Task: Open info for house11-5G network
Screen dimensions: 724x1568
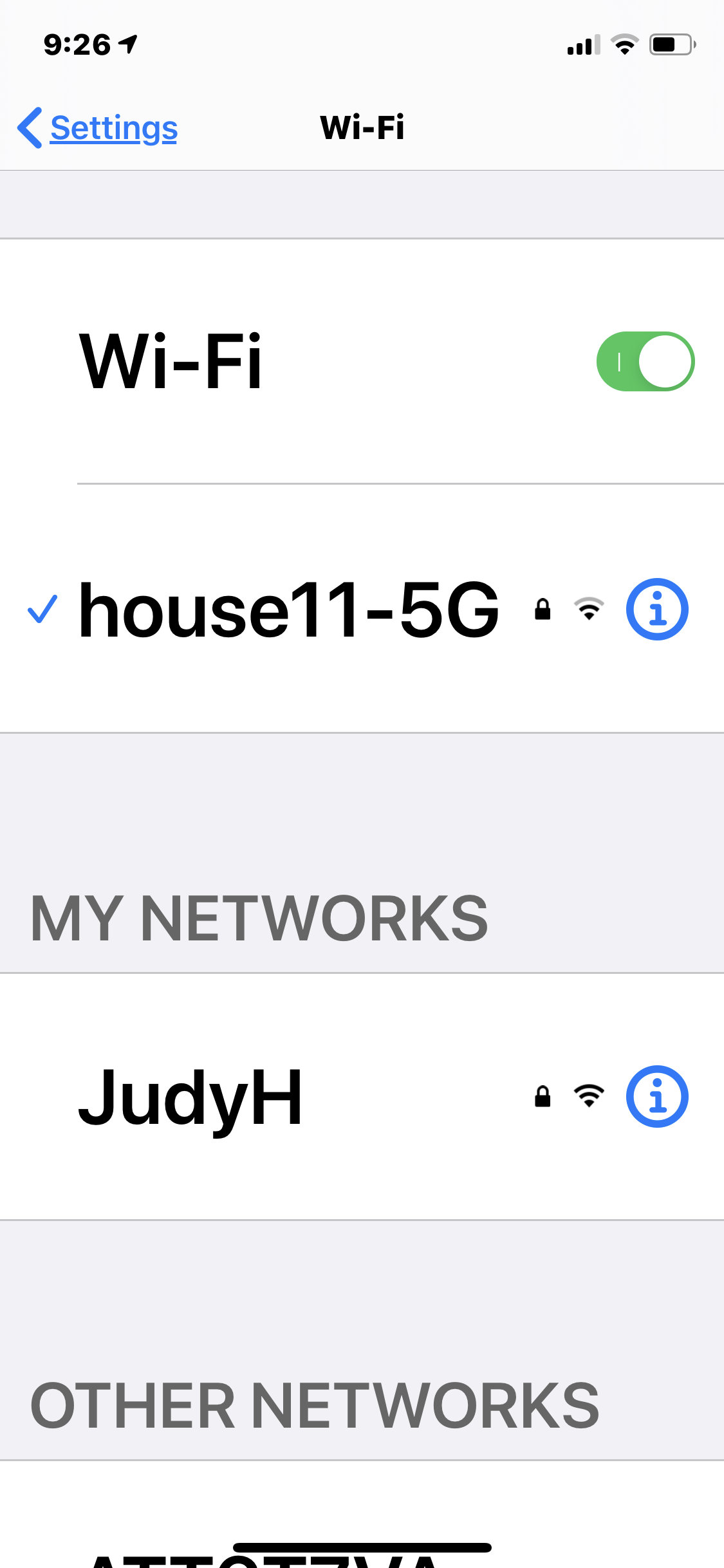Action: tap(656, 609)
